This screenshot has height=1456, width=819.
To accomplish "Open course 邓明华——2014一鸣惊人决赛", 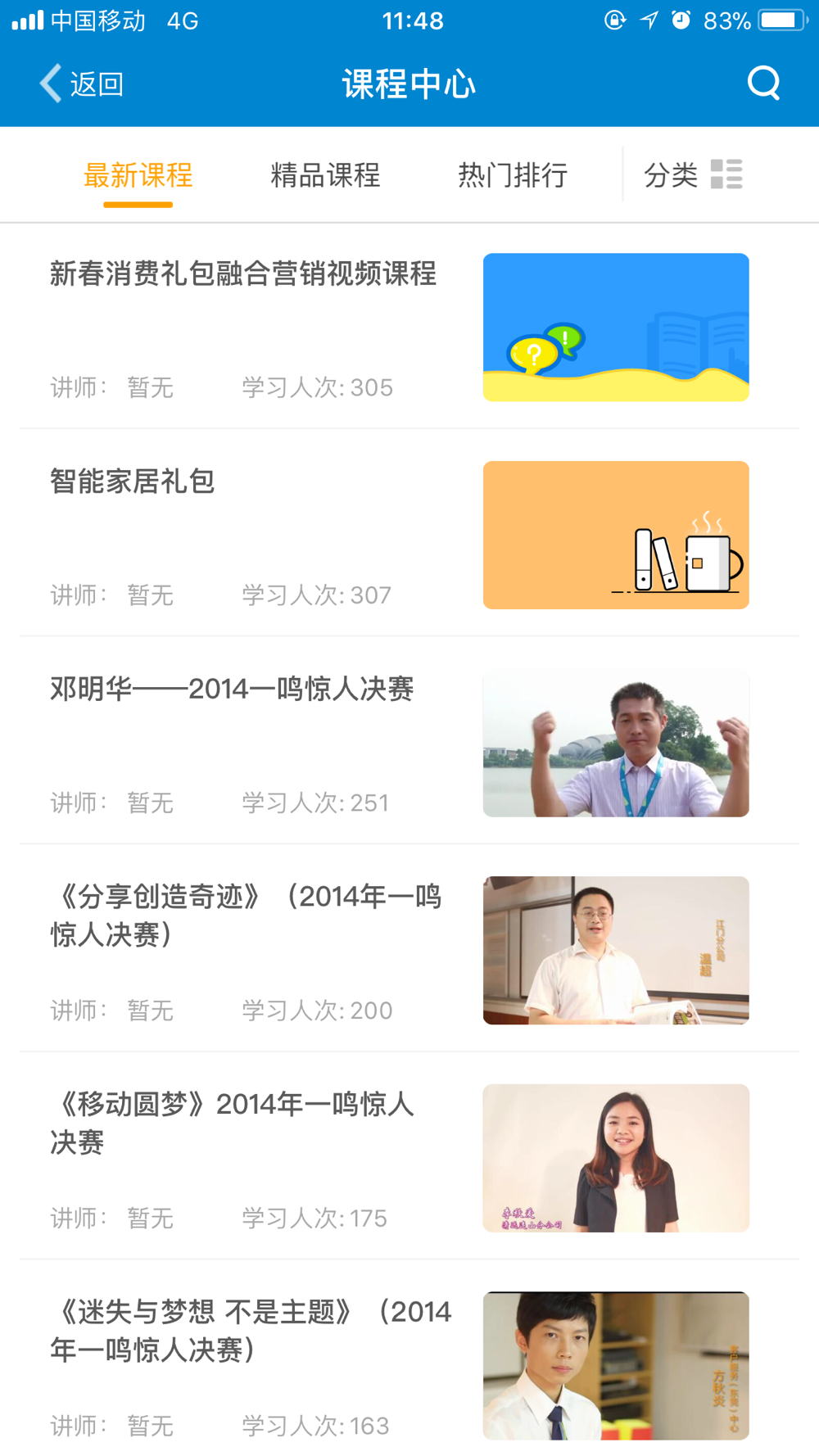I will click(409, 741).
